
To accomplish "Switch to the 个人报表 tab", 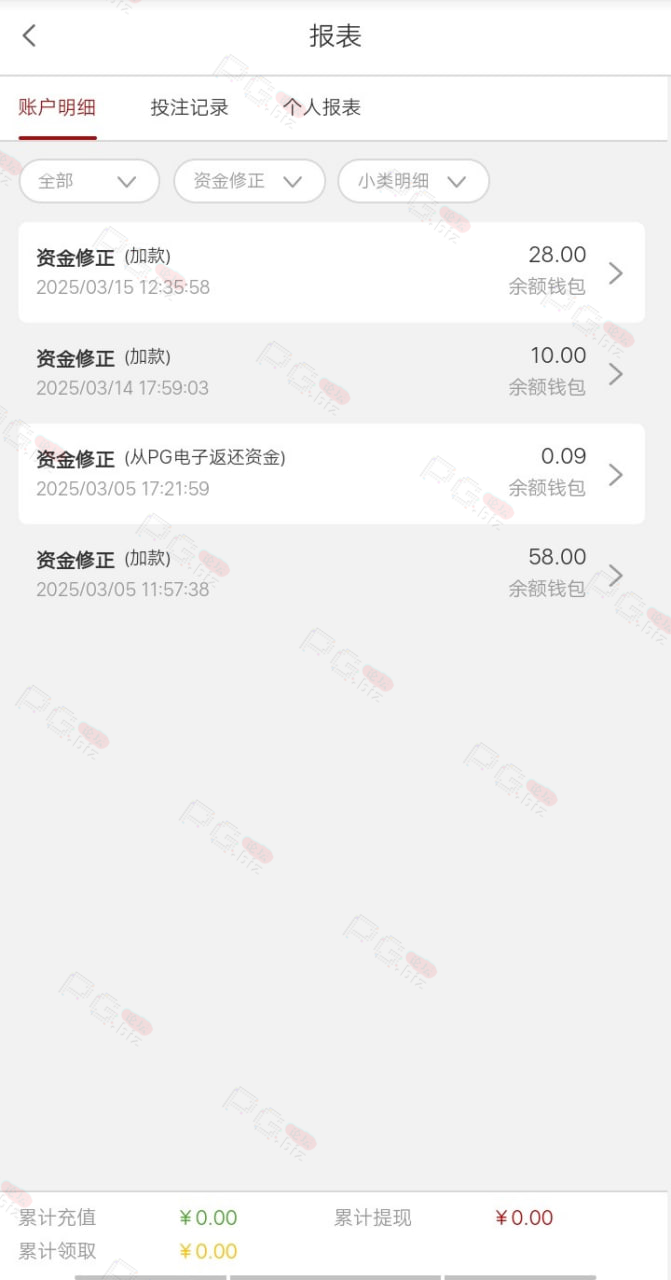I will (x=322, y=108).
